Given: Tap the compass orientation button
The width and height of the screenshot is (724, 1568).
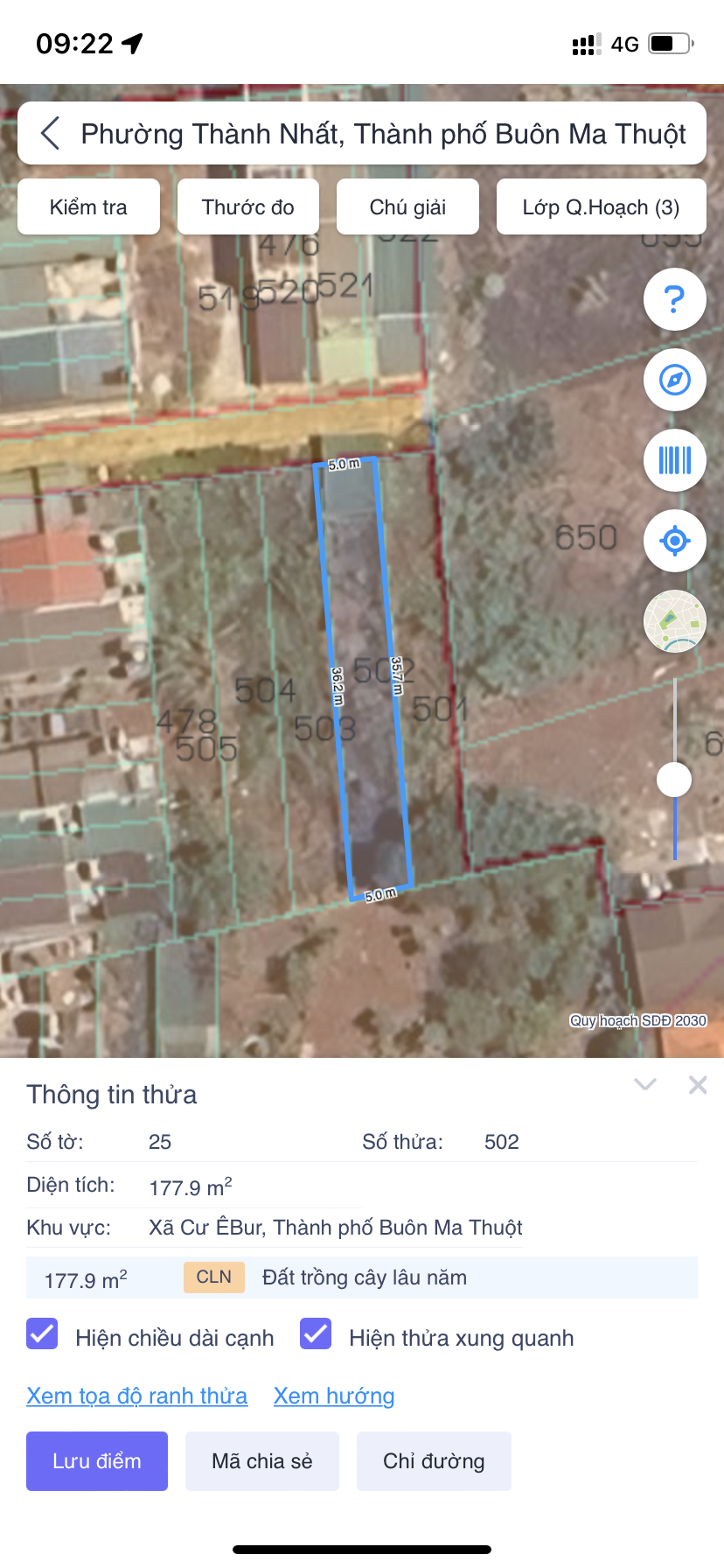Looking at the screenshot, I should [x=674, y=381].
